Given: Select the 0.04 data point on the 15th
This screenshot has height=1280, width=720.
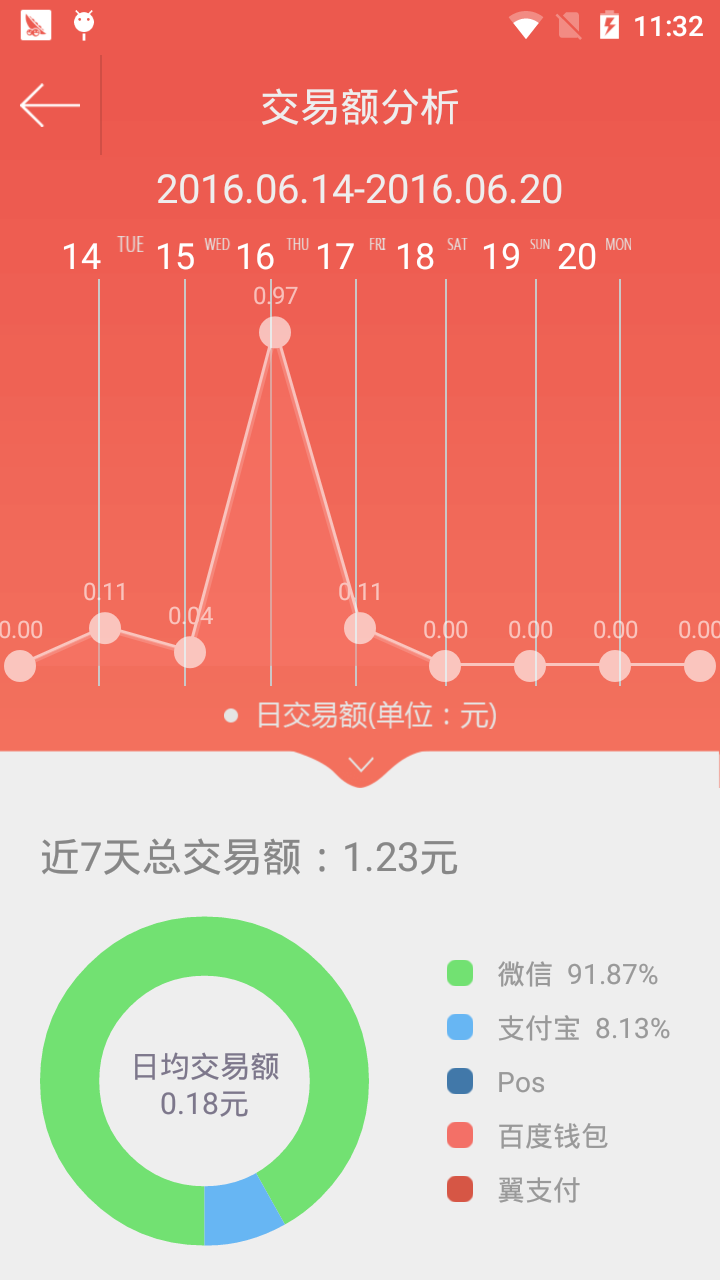Looking at the screenshot, I should click(190, 652).
